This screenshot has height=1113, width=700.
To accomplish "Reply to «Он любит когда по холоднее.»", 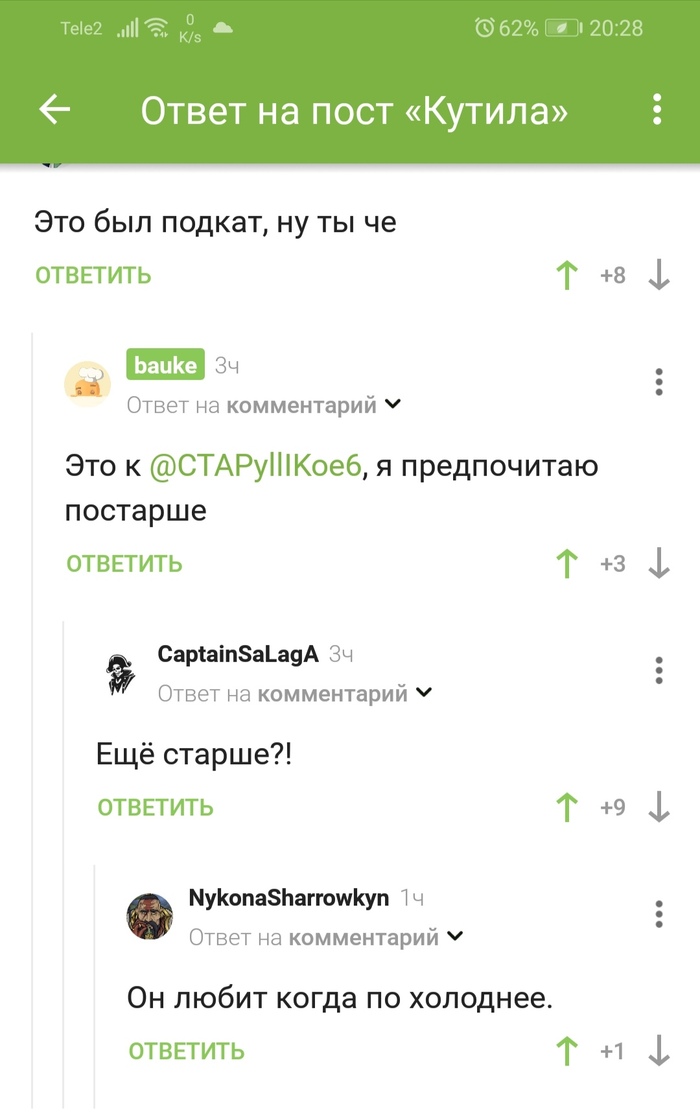I will tap(186, 1051).
